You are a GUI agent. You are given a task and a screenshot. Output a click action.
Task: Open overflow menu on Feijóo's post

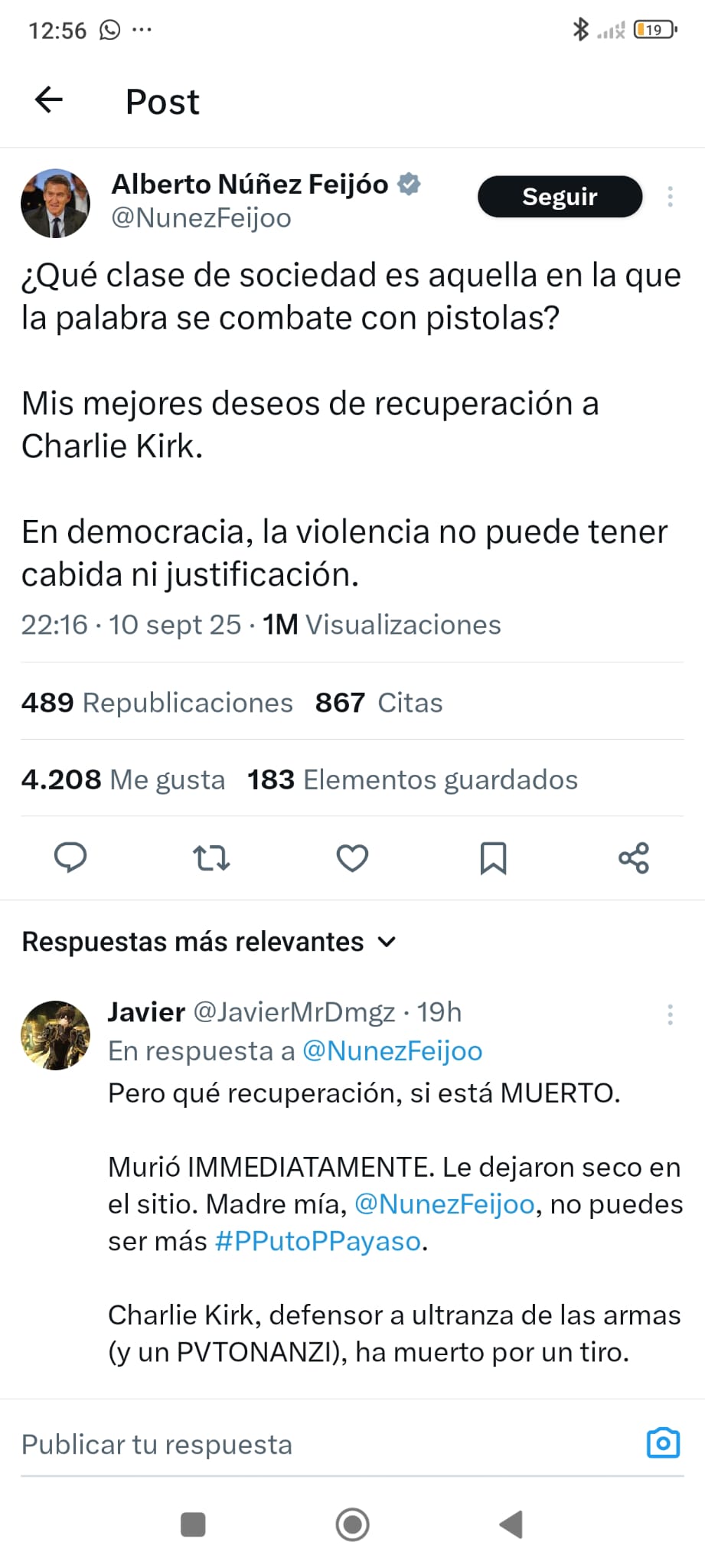(670, 197)
